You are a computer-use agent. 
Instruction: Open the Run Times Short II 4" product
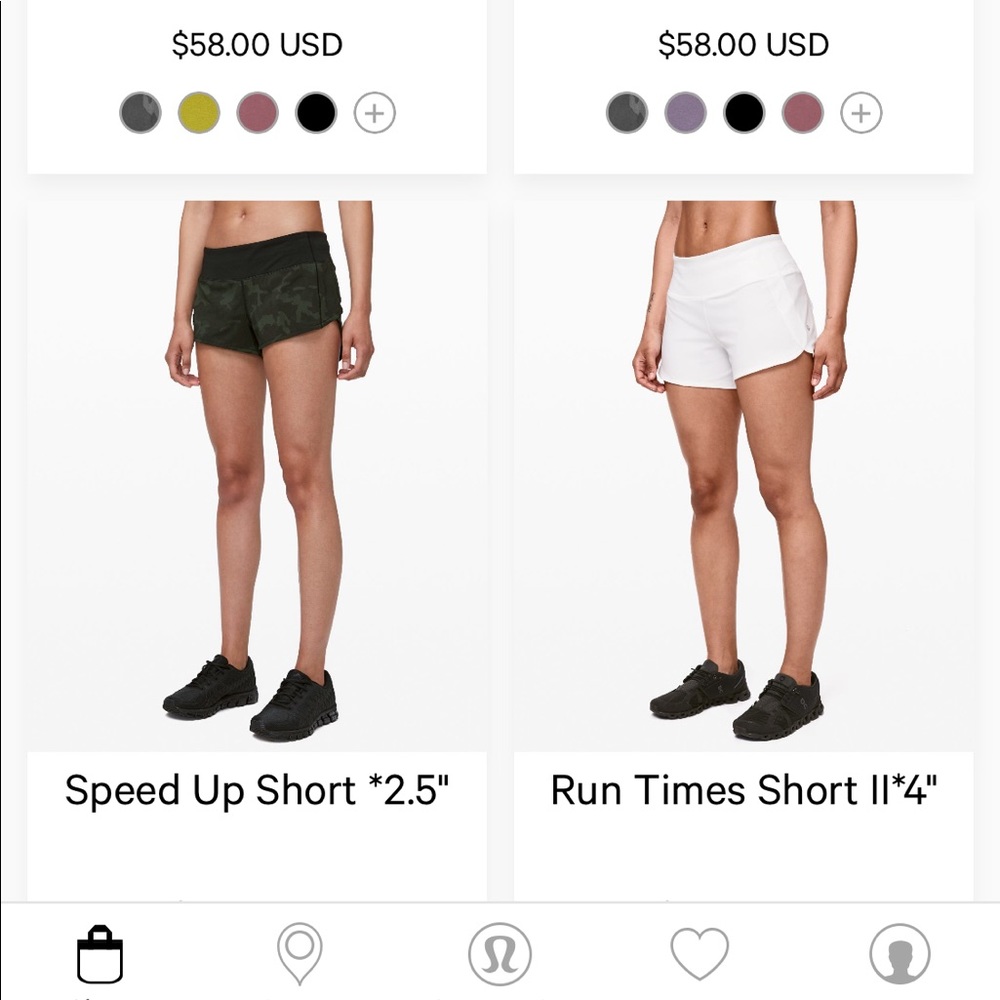click(x=743, y=470)
